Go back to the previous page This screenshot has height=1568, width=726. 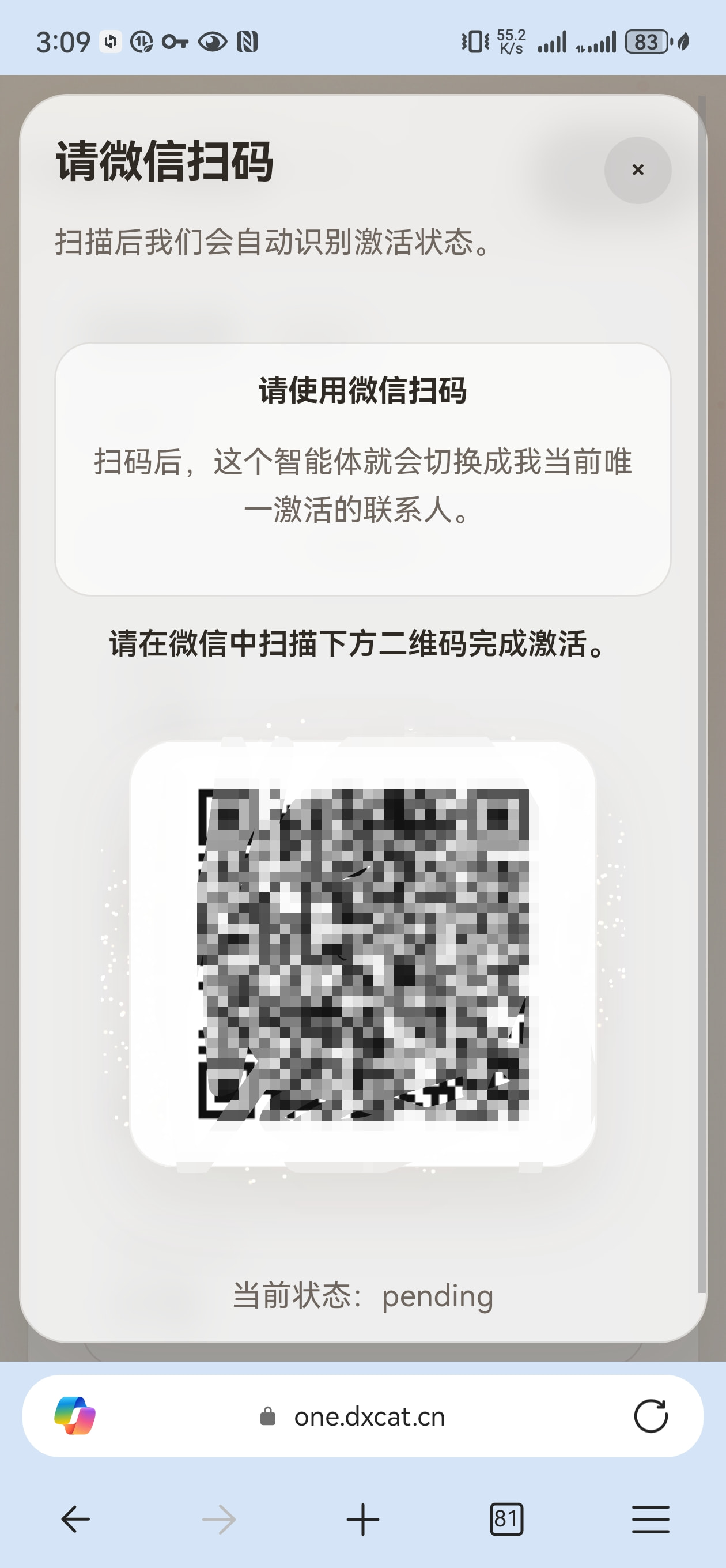[x=75, y=1520]
